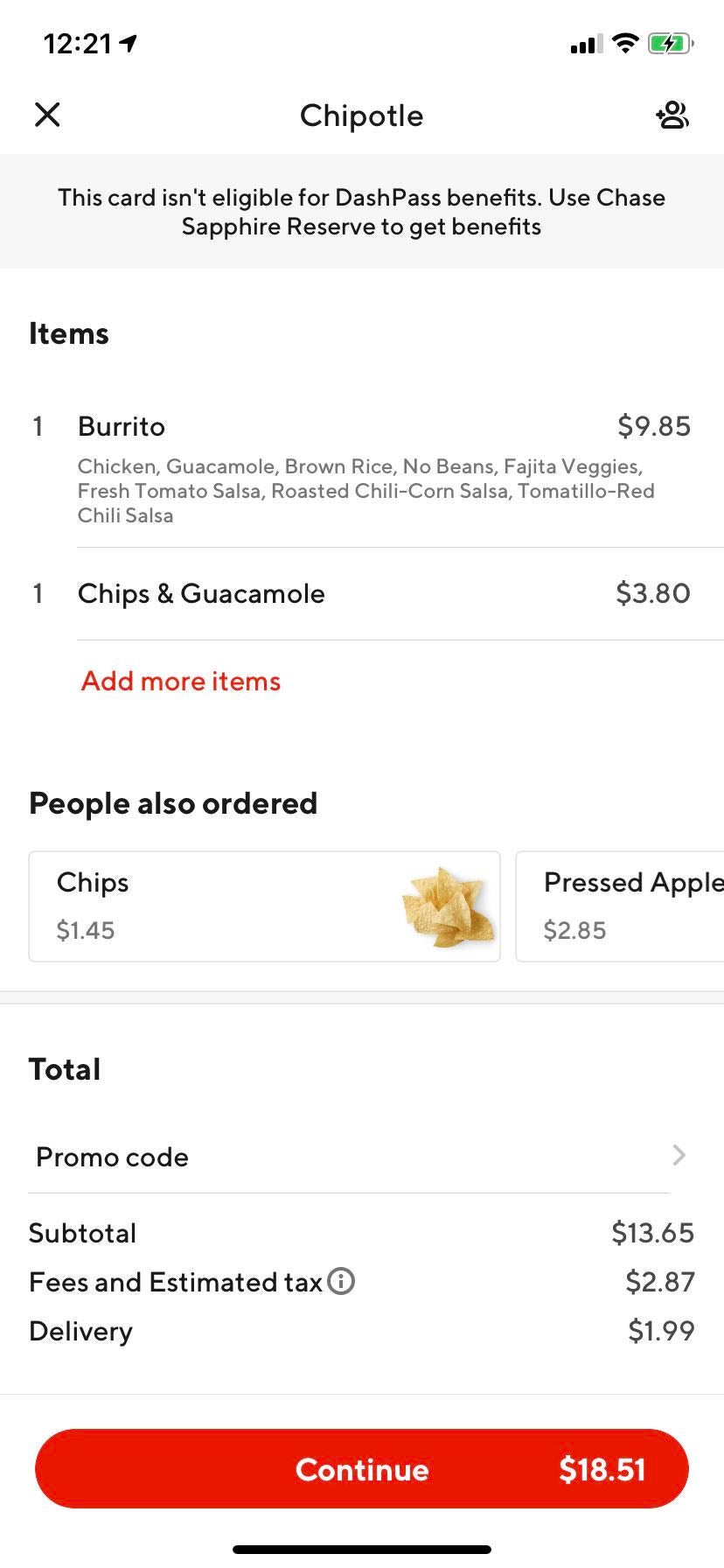The width and height of the screenshot is (724, 1568).
Task: Close the Chipotle cart screen
Action: 47,115
